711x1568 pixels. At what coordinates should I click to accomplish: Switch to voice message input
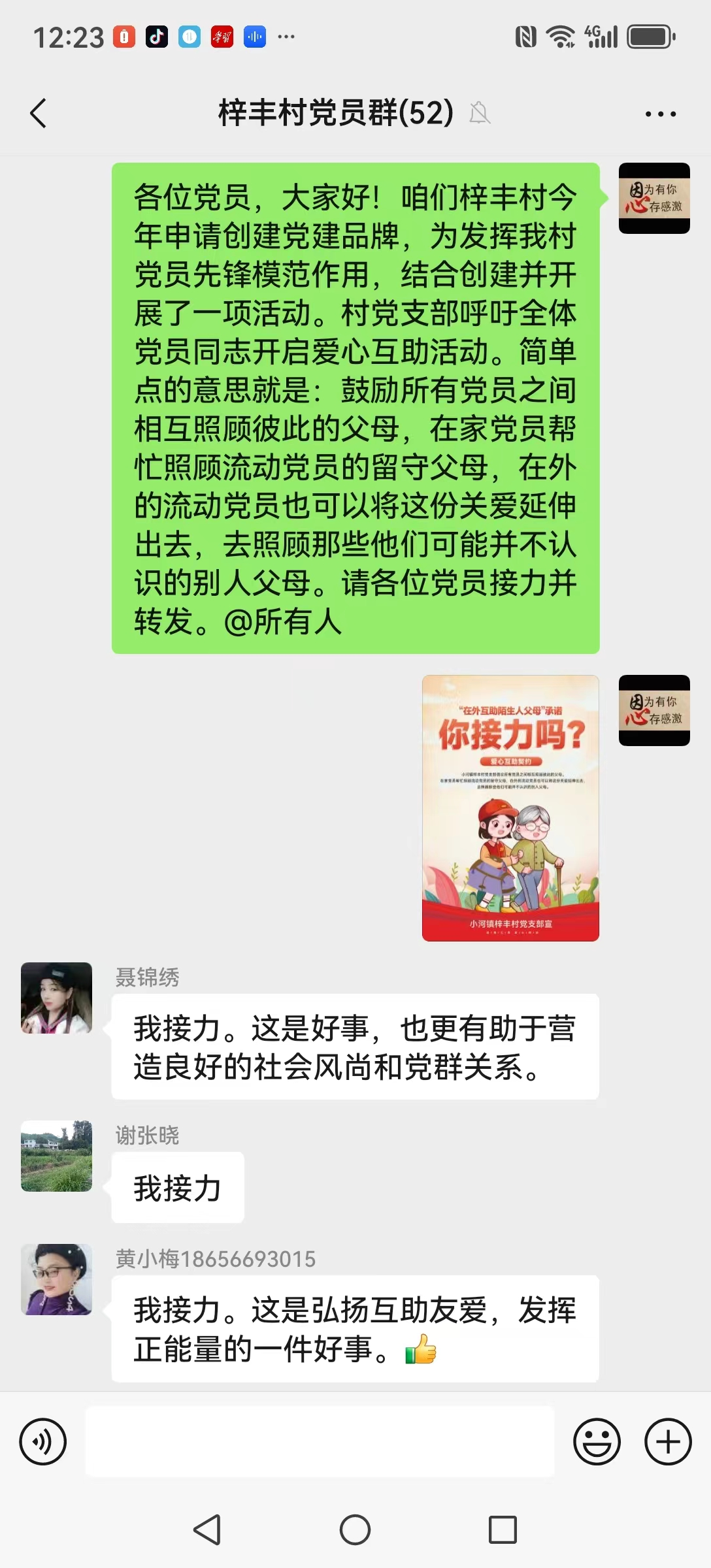43,1441
